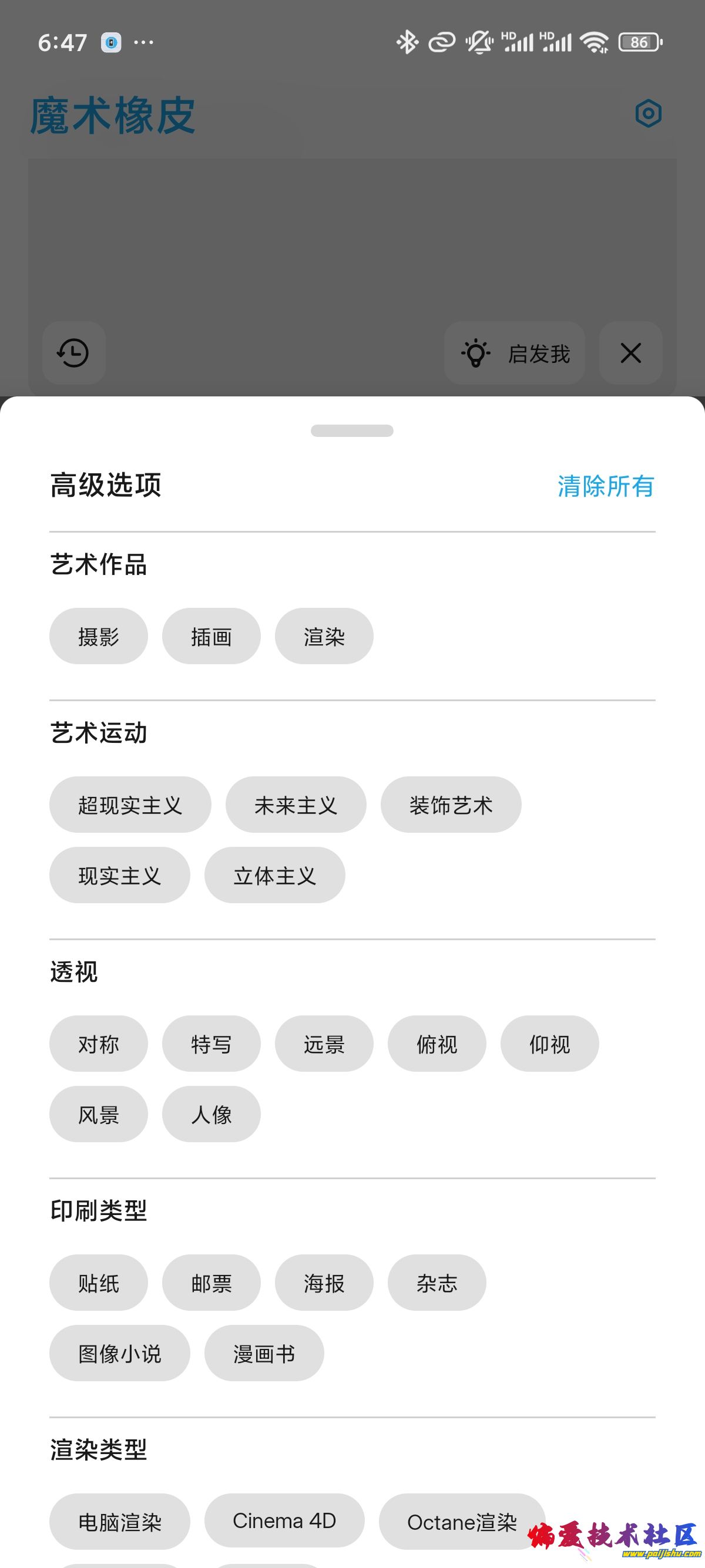
Task: Choose the 电脑渲染 chip
Action: (x=120, y=1522)
